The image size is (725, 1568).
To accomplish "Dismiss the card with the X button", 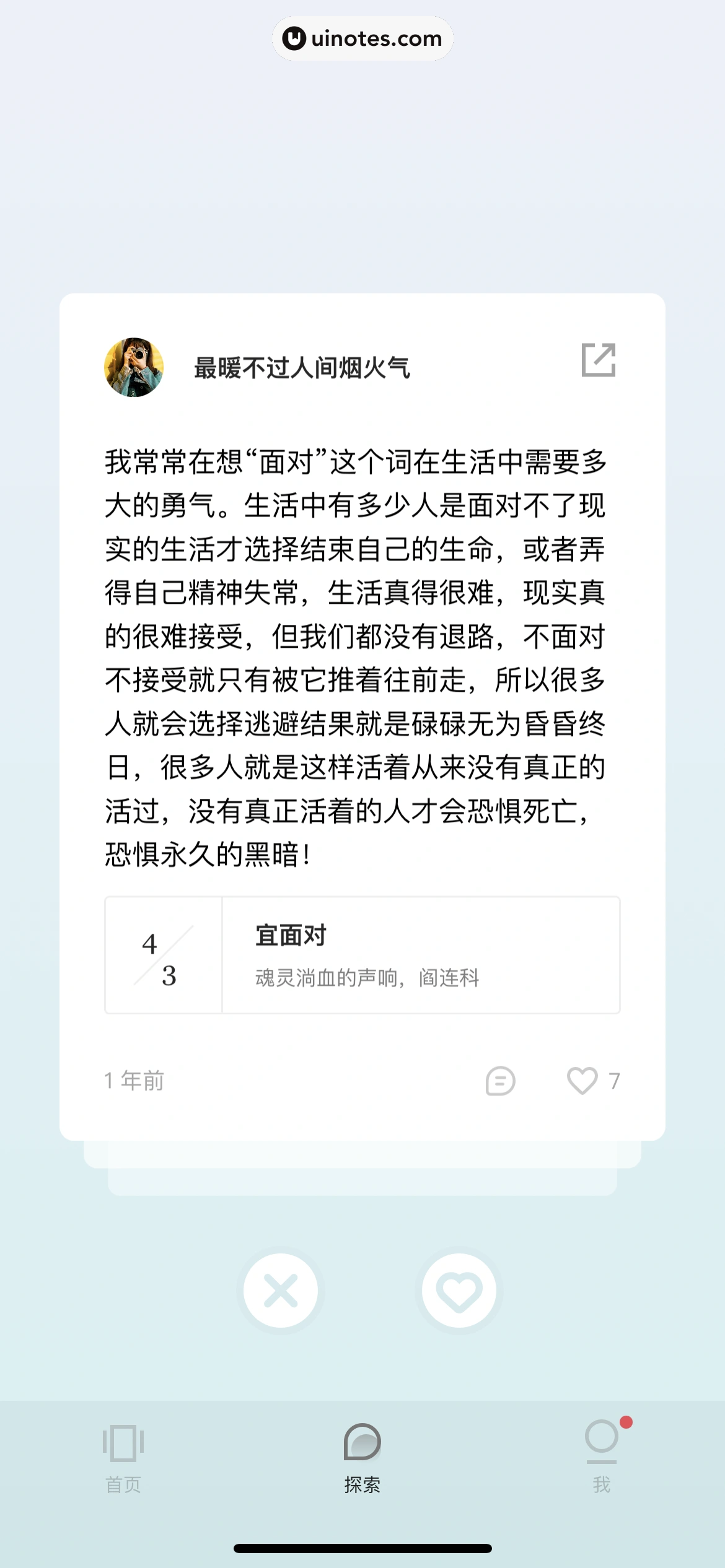I will [x=280, y=1290].
